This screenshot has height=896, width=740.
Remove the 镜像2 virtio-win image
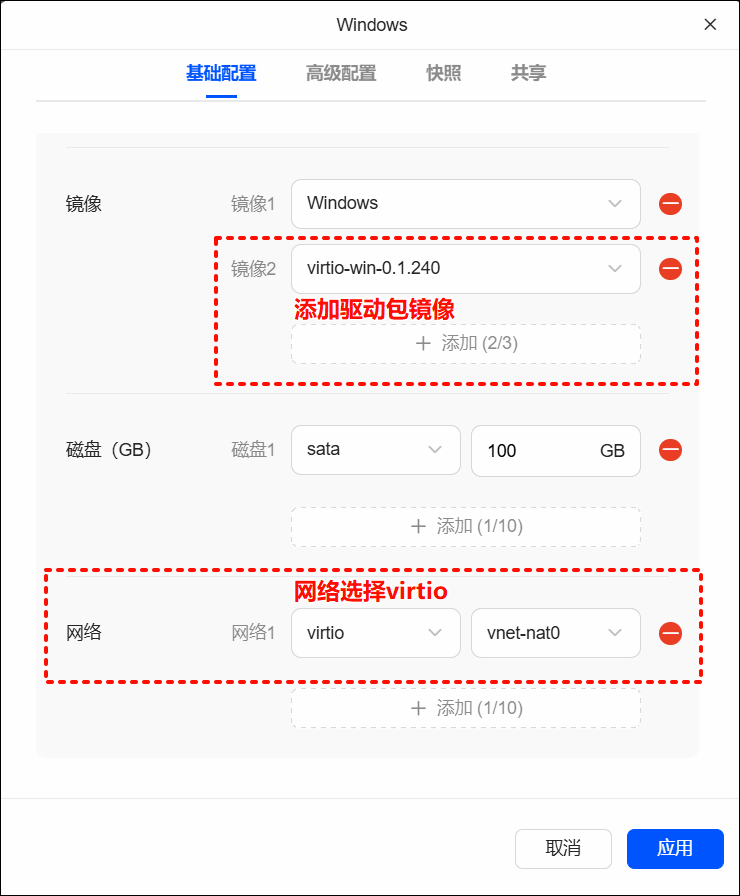click(x=670, y=269)
